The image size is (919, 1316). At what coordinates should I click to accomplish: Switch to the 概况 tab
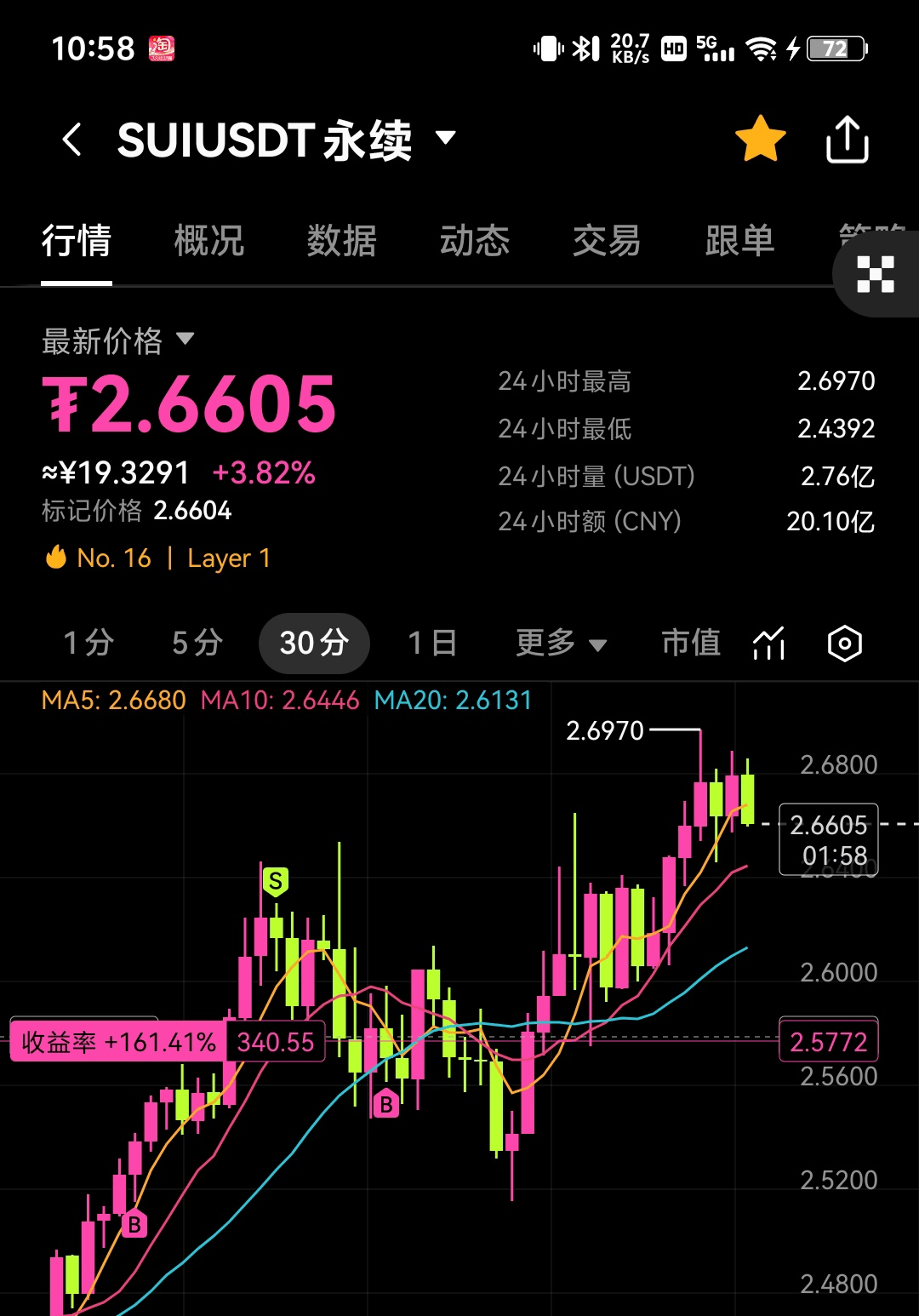point(208,241)
